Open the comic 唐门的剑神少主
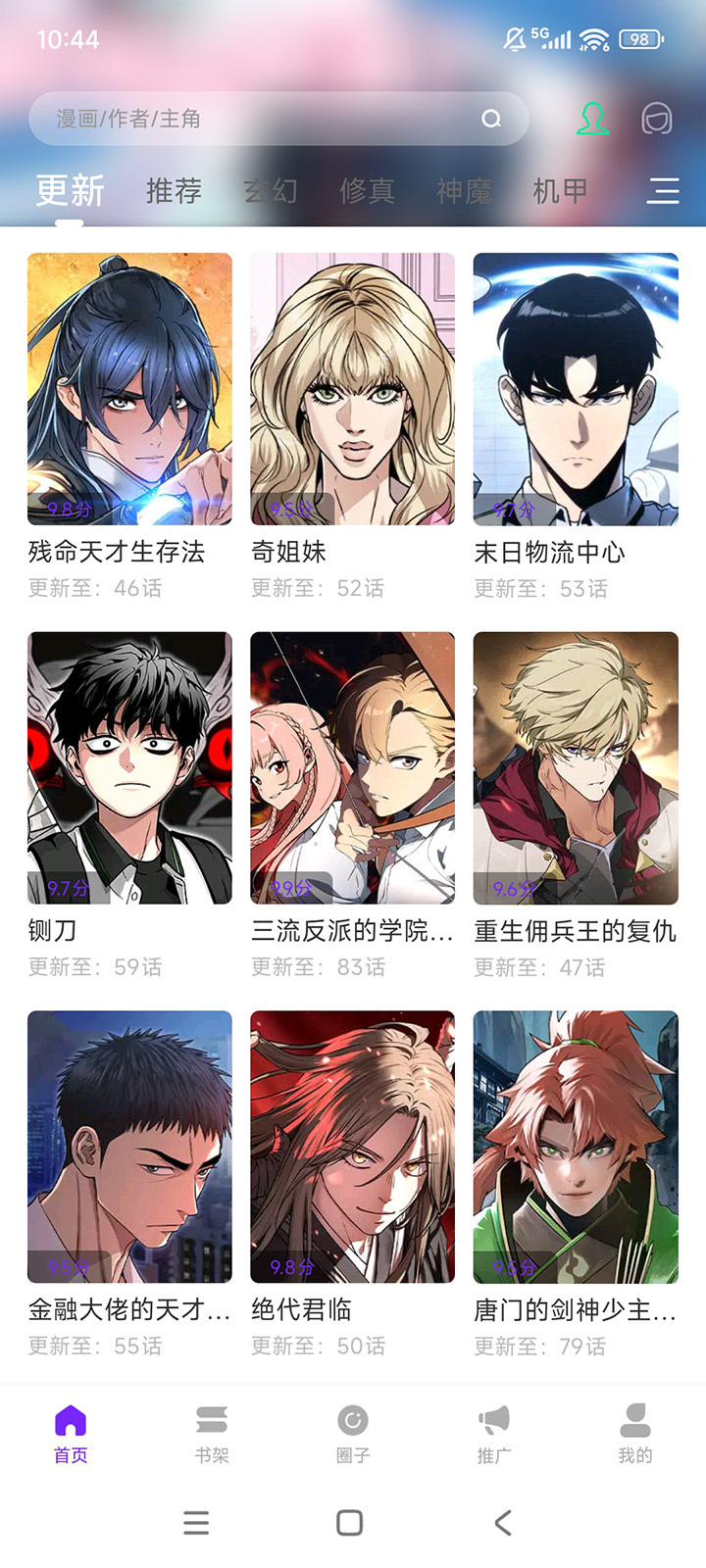This screenshot has width=706, height=1568. 576,1147
